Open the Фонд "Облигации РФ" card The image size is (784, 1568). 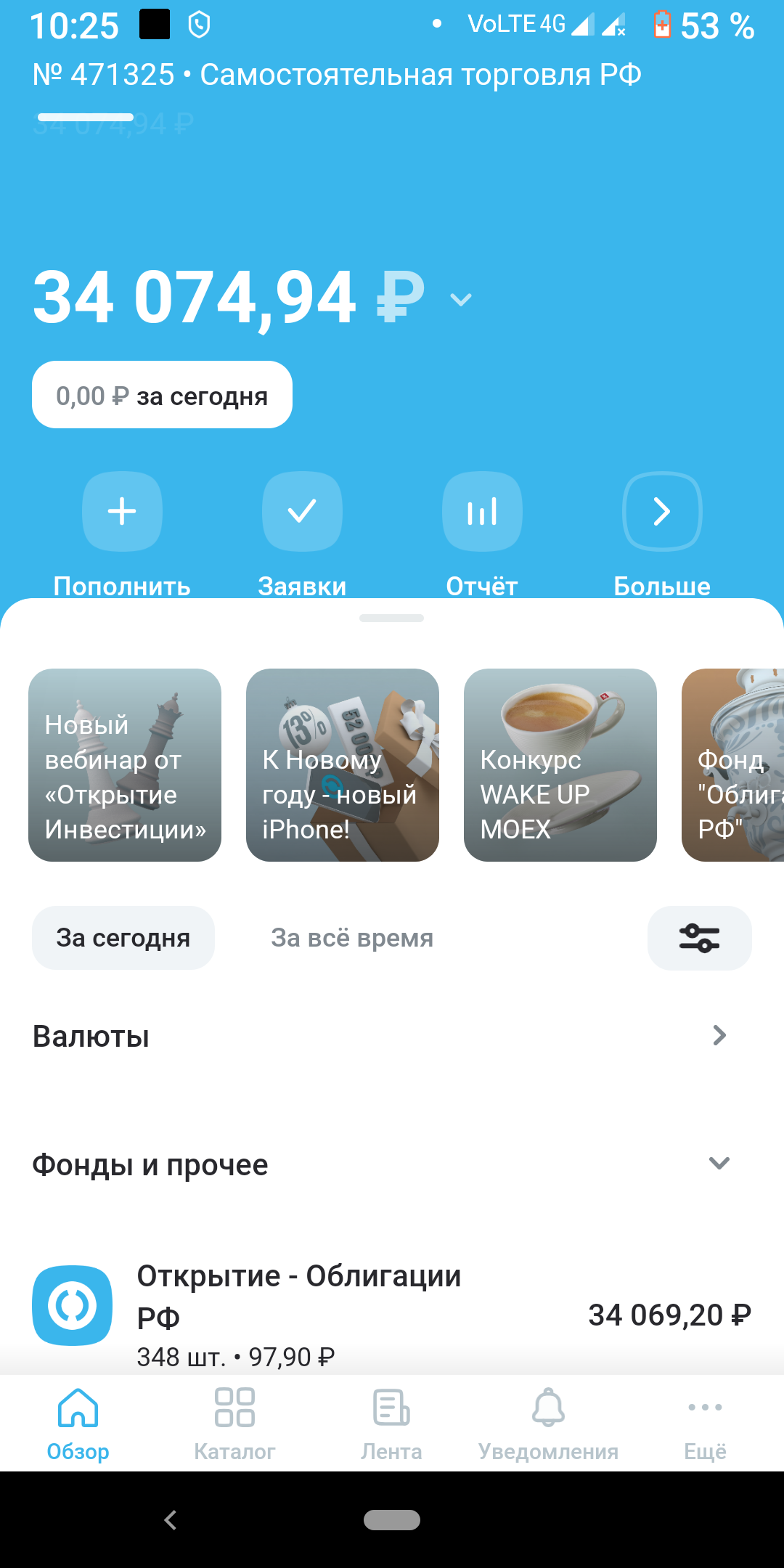coord(733,765)
